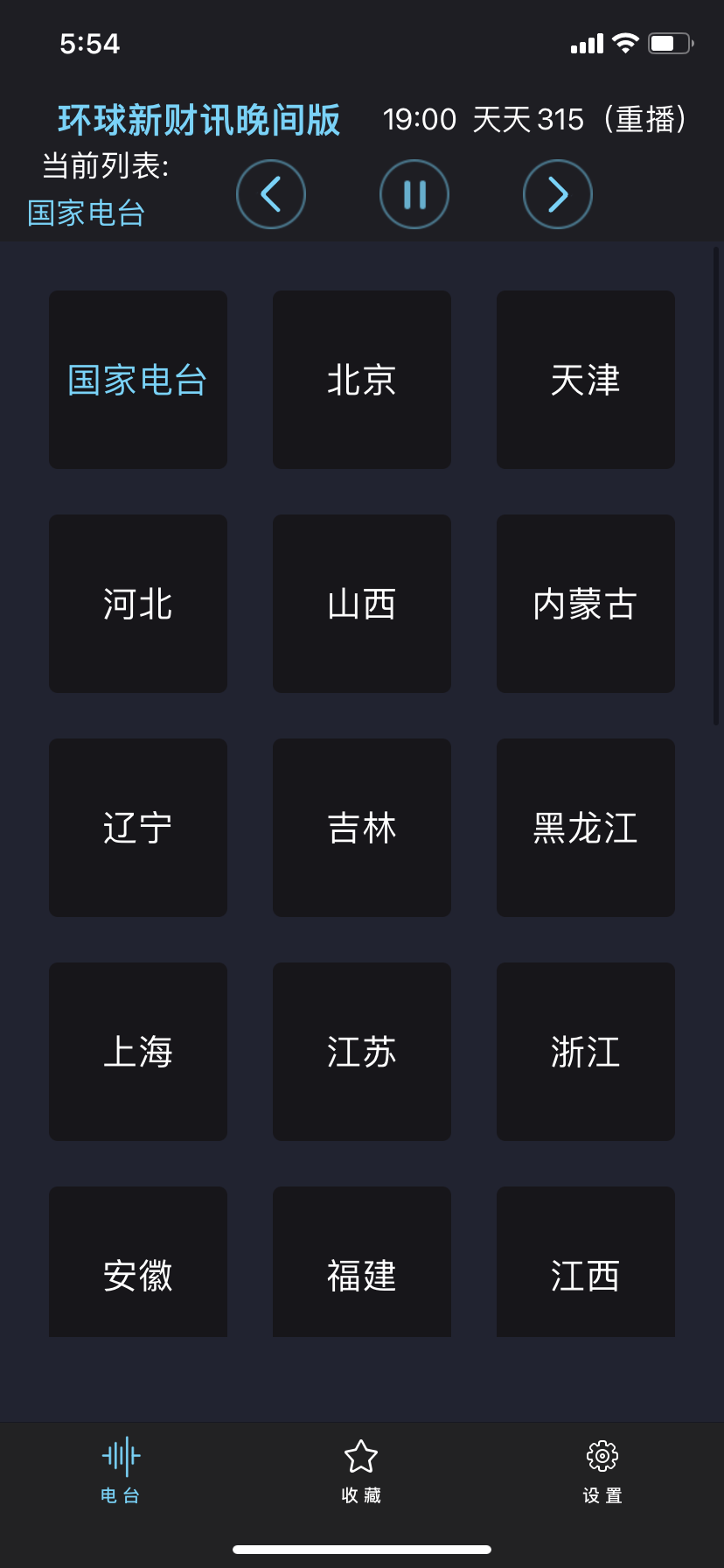724x1568 pixels.
Task: Go to the 设置 settings tab
Action: coord(602,1471)
